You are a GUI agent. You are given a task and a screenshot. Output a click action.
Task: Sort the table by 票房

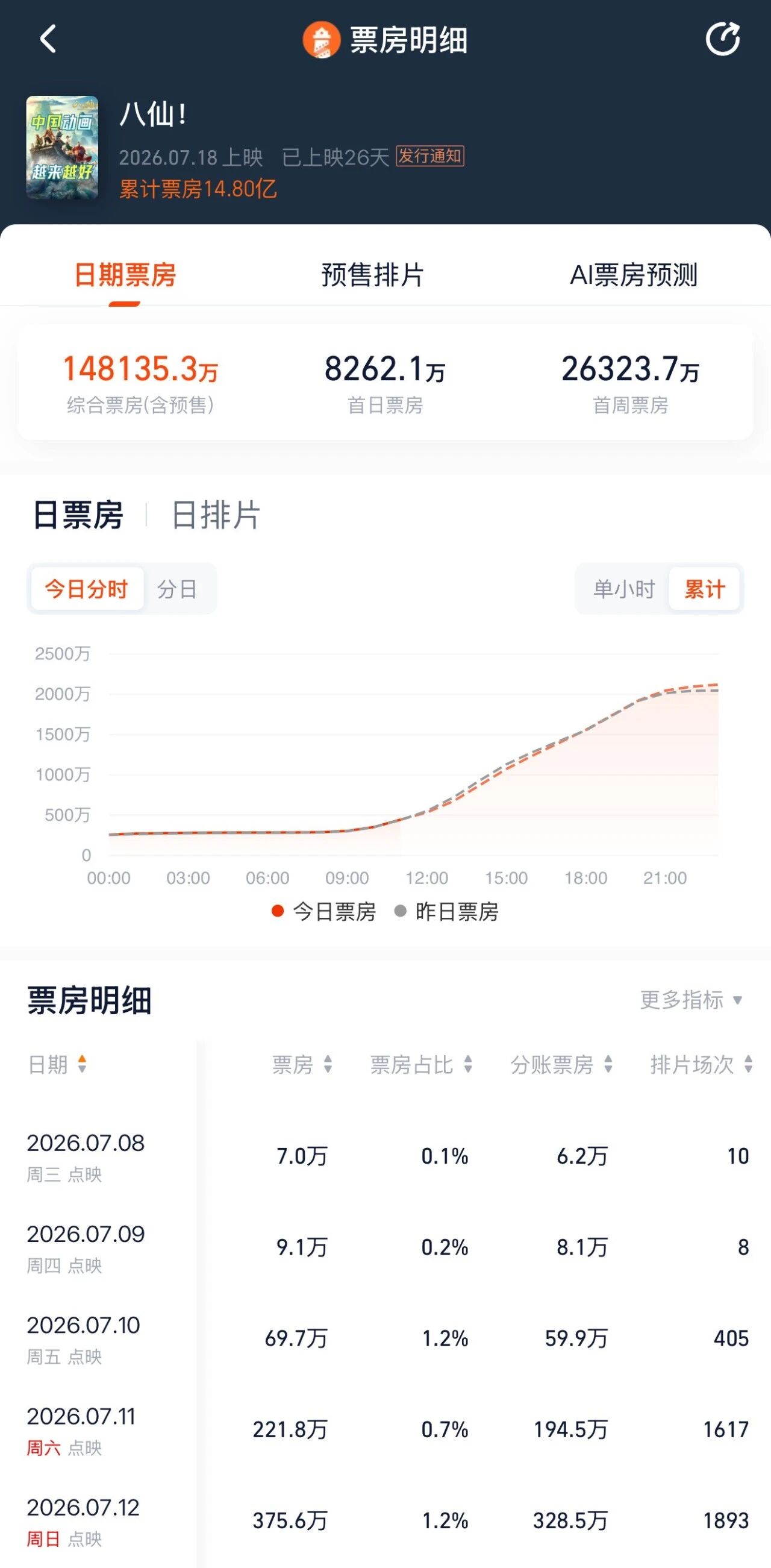[302, 1065]
